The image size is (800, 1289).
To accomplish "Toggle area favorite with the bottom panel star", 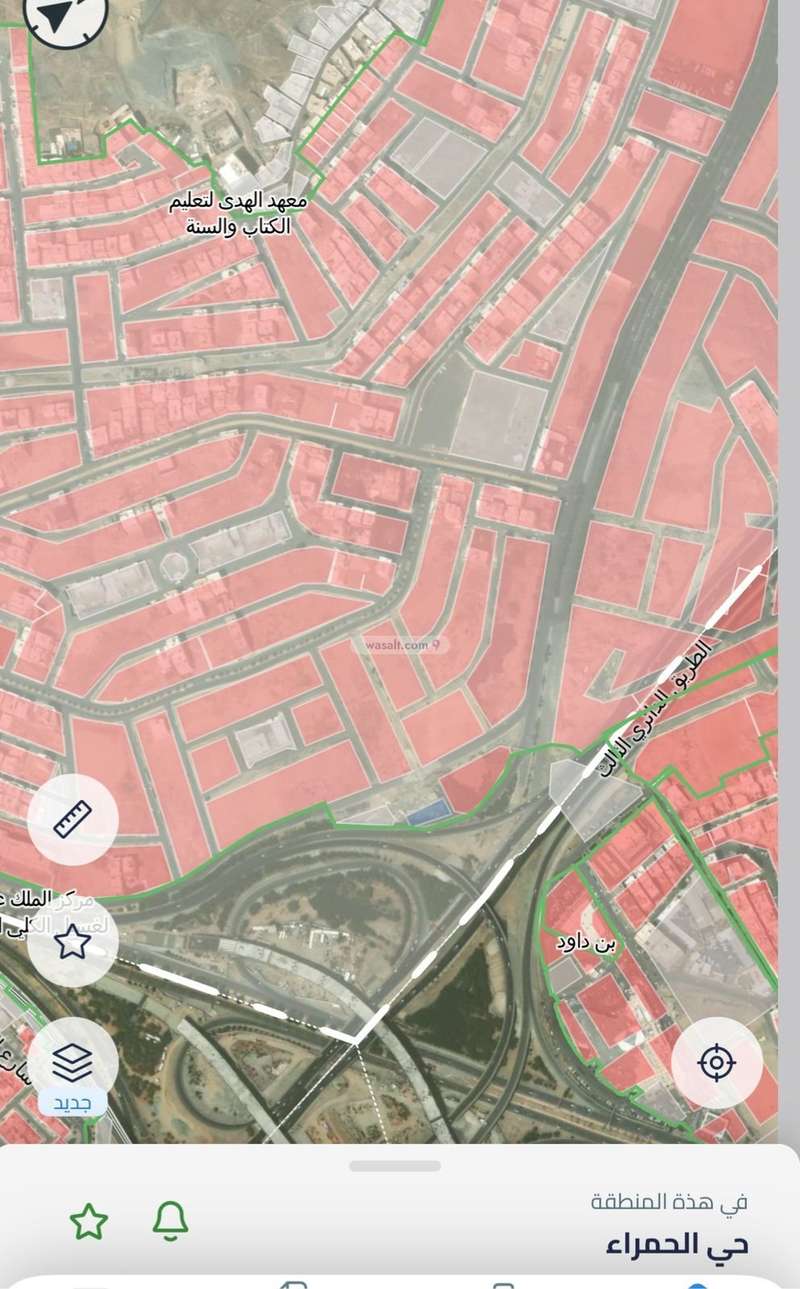I will click(88, 1220).
